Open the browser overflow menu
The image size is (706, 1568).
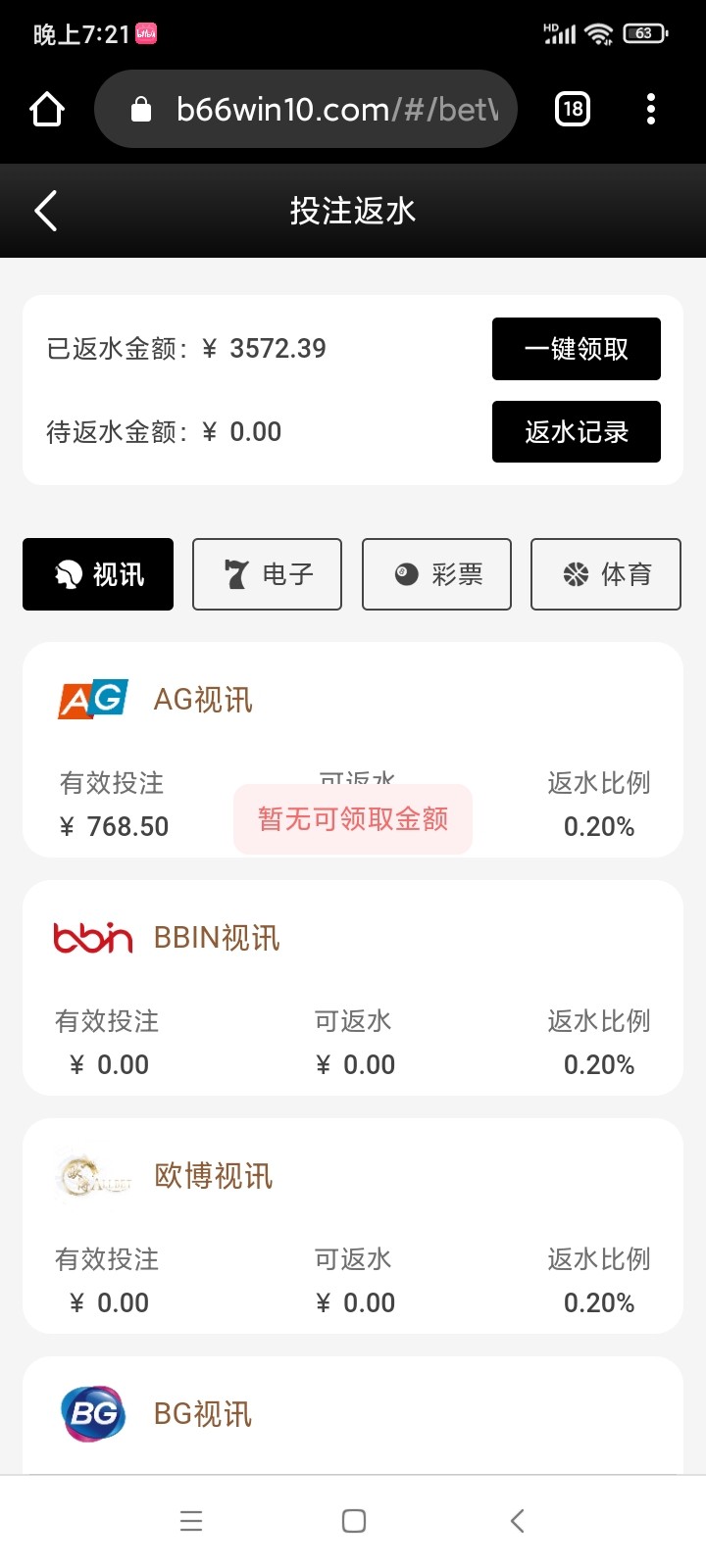tap(651, 109)
